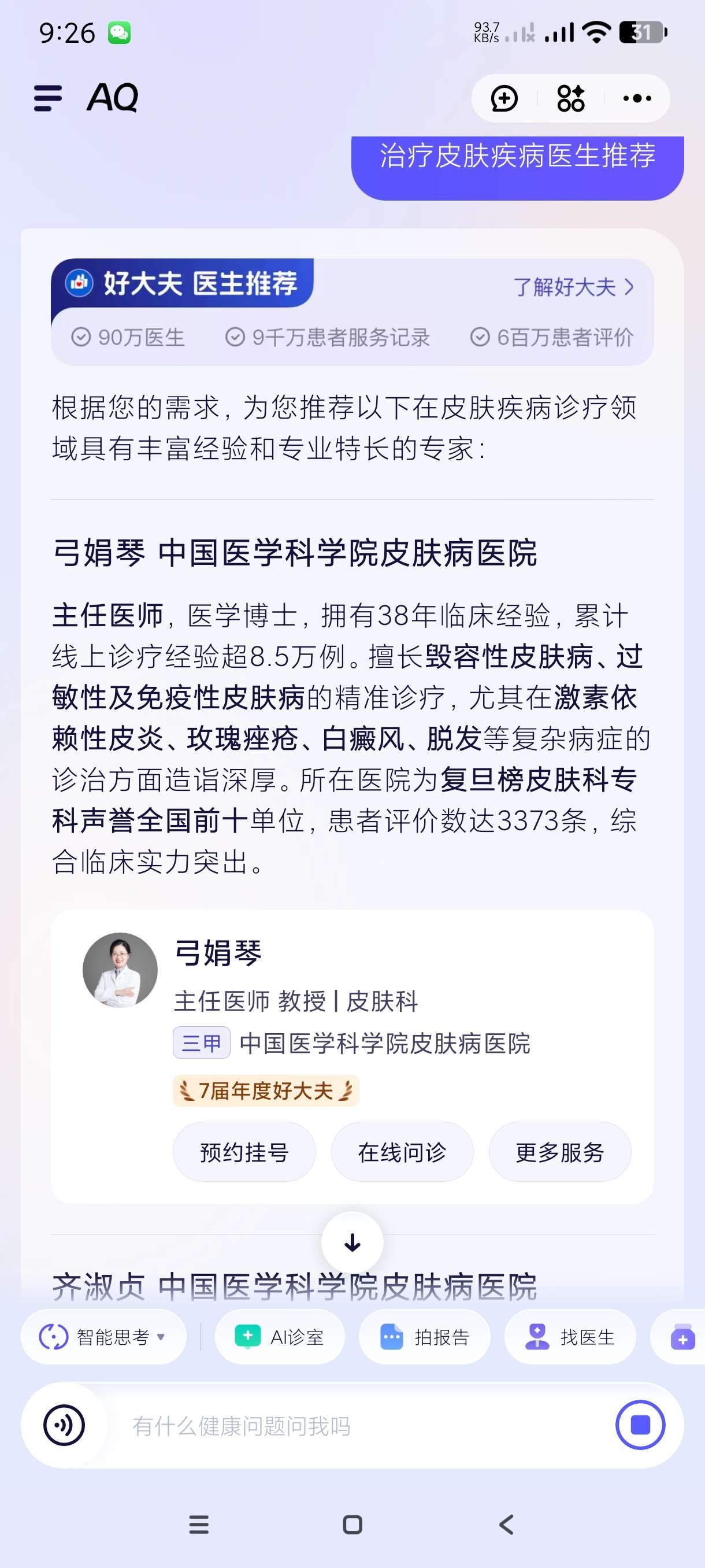705x1568 pixels.
Task: Tap 了解好大夫 link
Action: coord(574,287)
